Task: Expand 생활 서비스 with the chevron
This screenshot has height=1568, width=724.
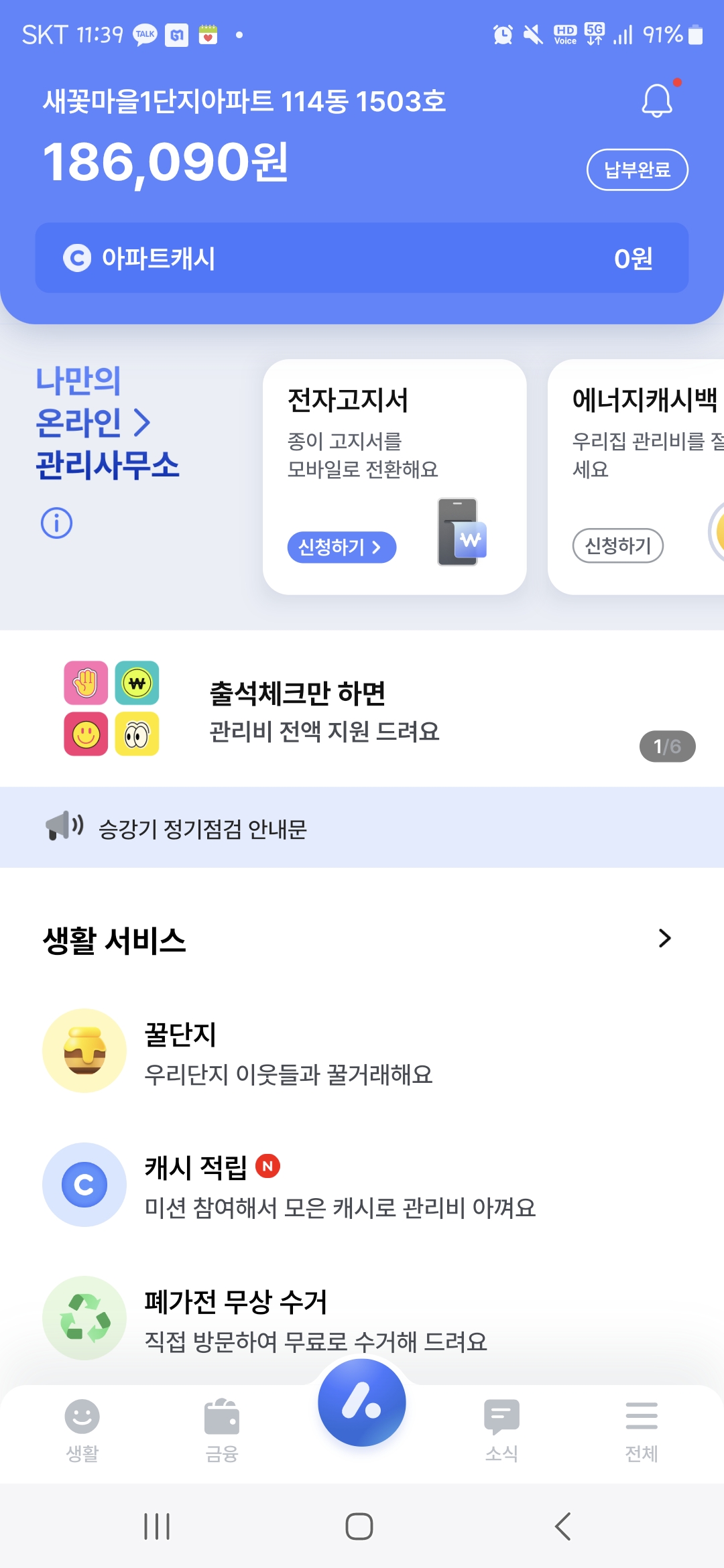Action: 664,938
